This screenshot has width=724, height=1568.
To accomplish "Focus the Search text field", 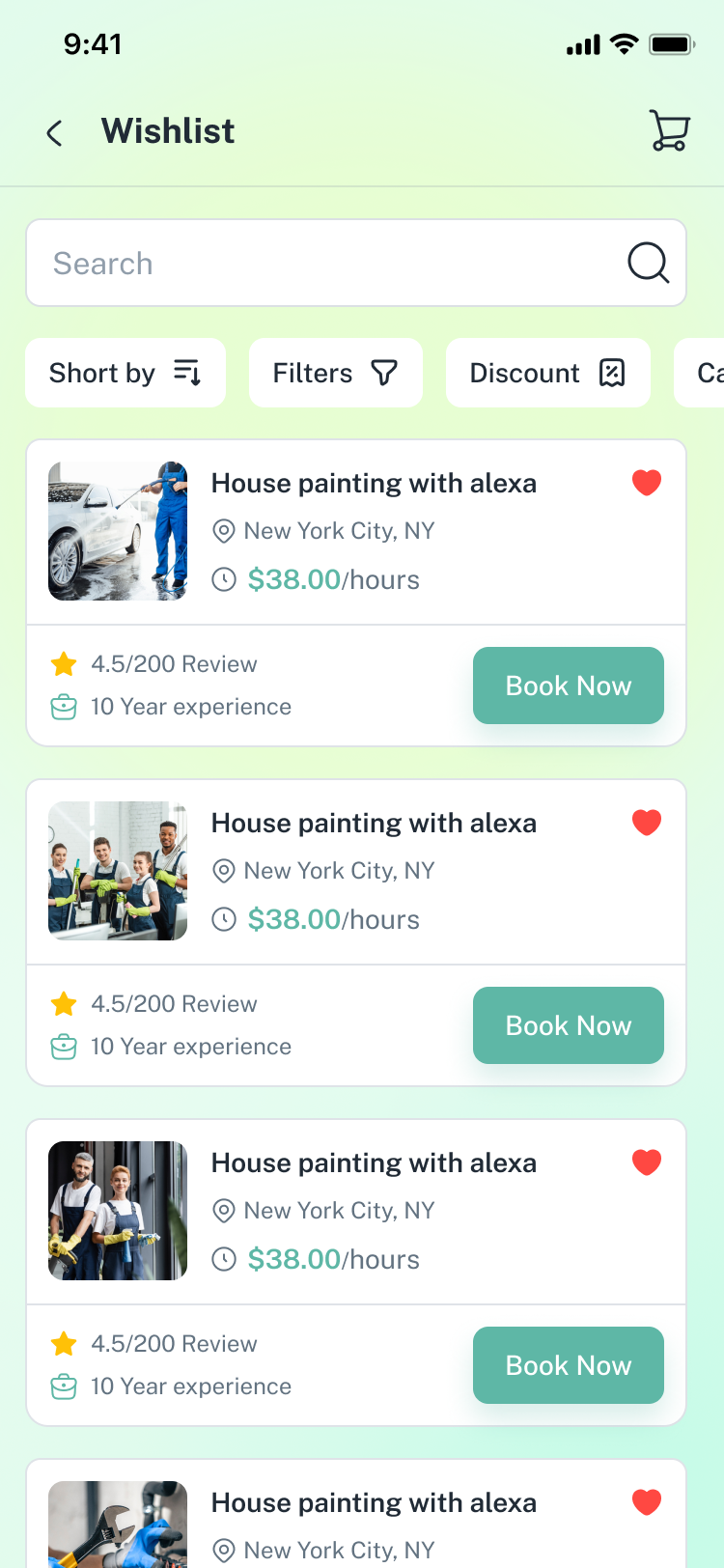I will click(319, 264).
